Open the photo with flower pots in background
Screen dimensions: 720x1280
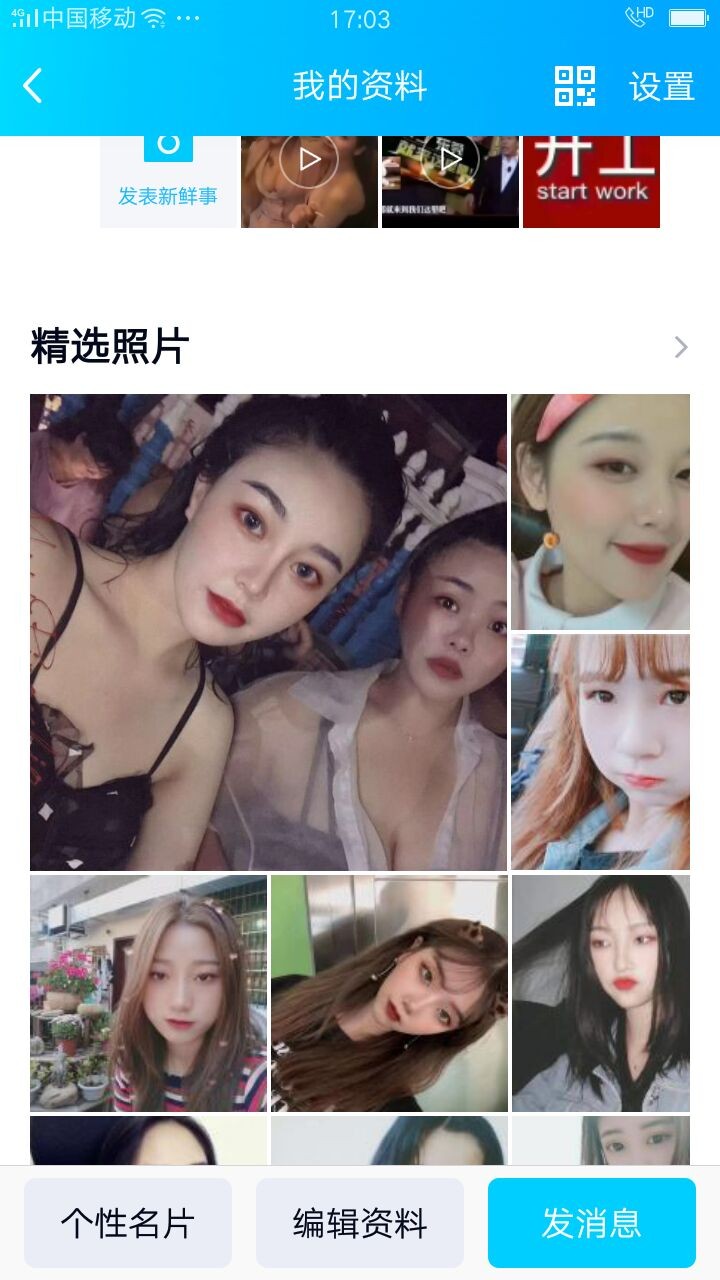[x=148, y=993]
